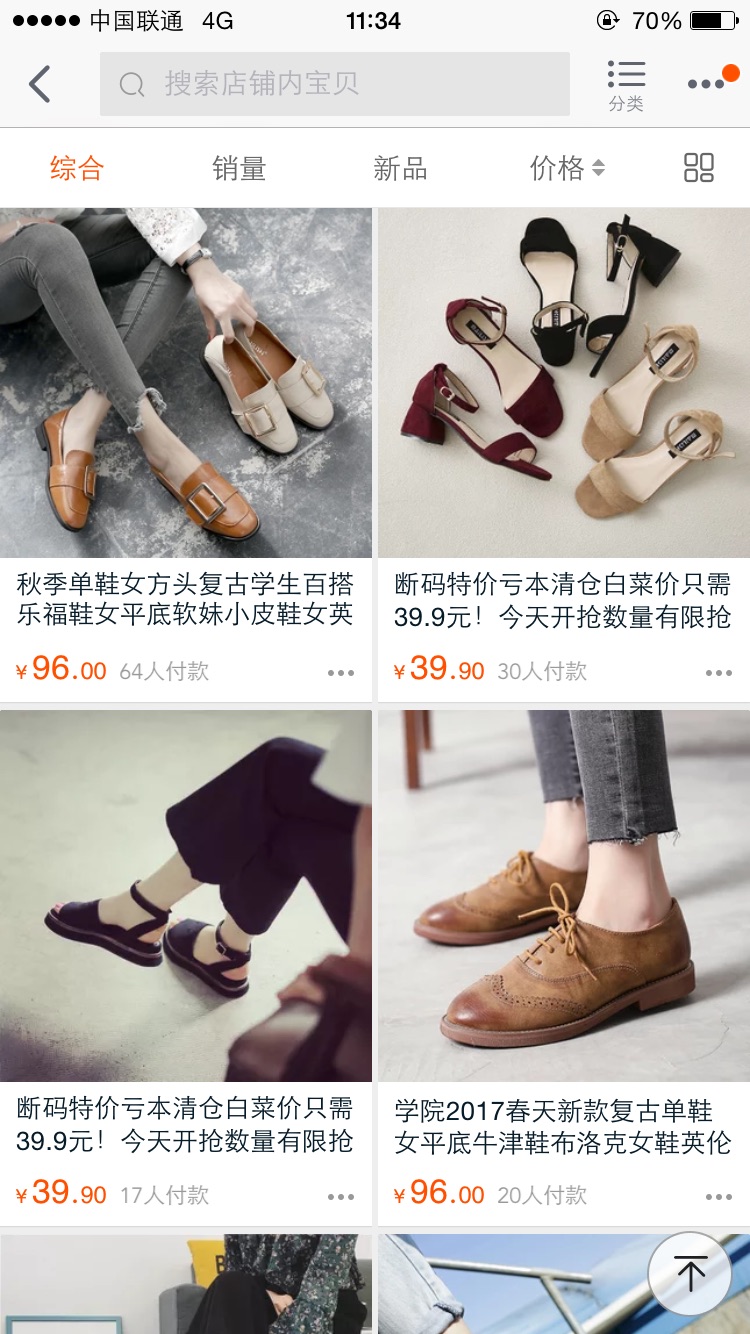Switch to the 综合 sort tab
750x1334 pixels.
(77, 168)
